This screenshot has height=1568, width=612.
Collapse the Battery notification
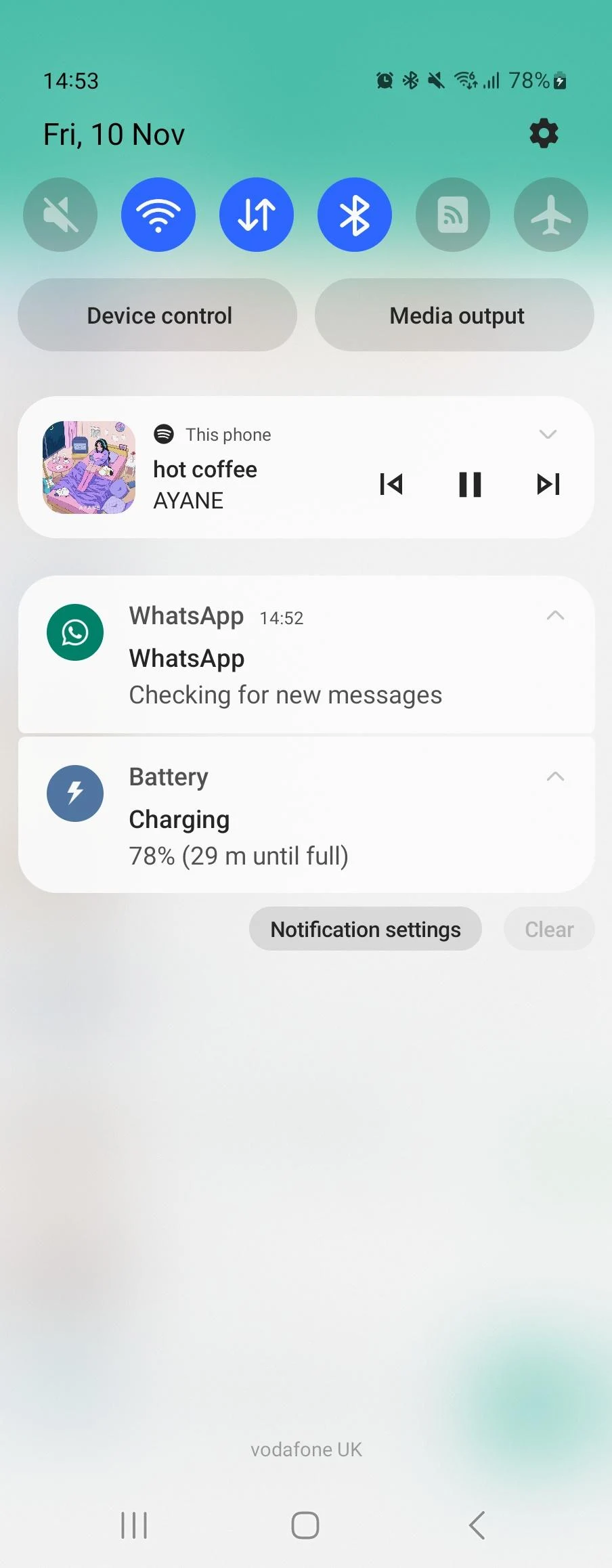555,776
